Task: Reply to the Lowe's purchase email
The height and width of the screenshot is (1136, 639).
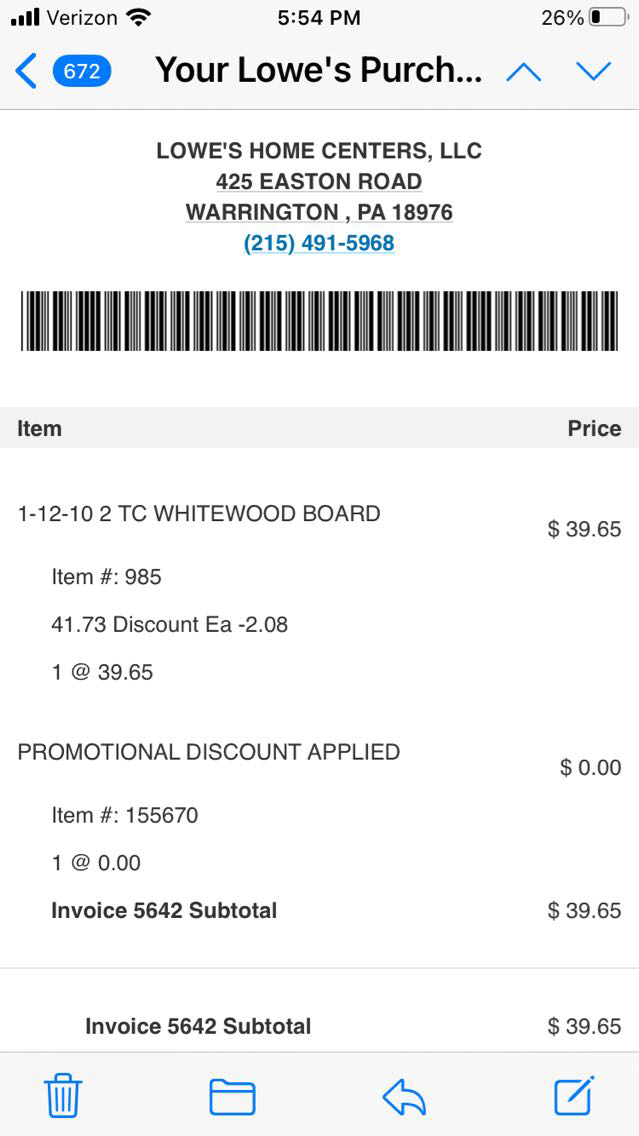Action: (404, 1097)
